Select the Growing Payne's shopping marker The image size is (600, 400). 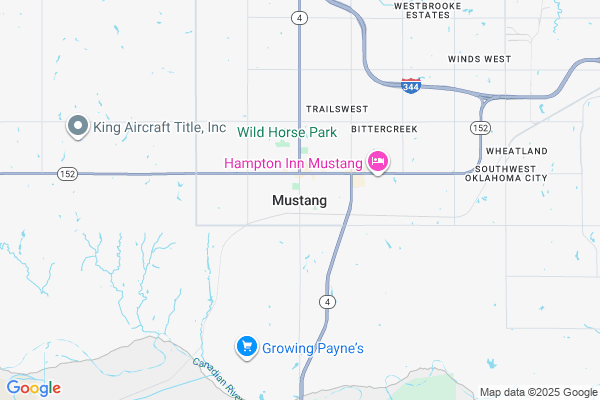point(246,347)
